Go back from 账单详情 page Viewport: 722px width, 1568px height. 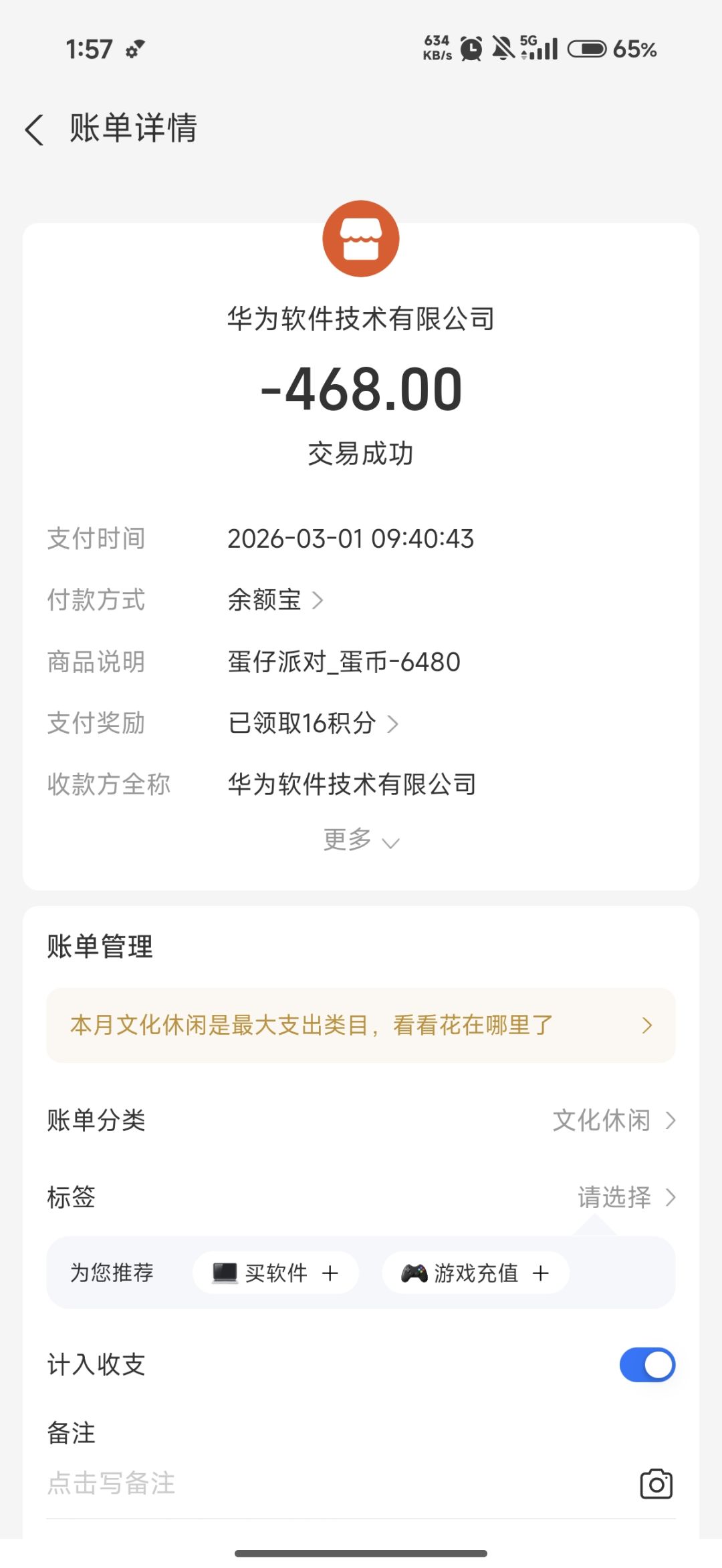pos(35,129)
